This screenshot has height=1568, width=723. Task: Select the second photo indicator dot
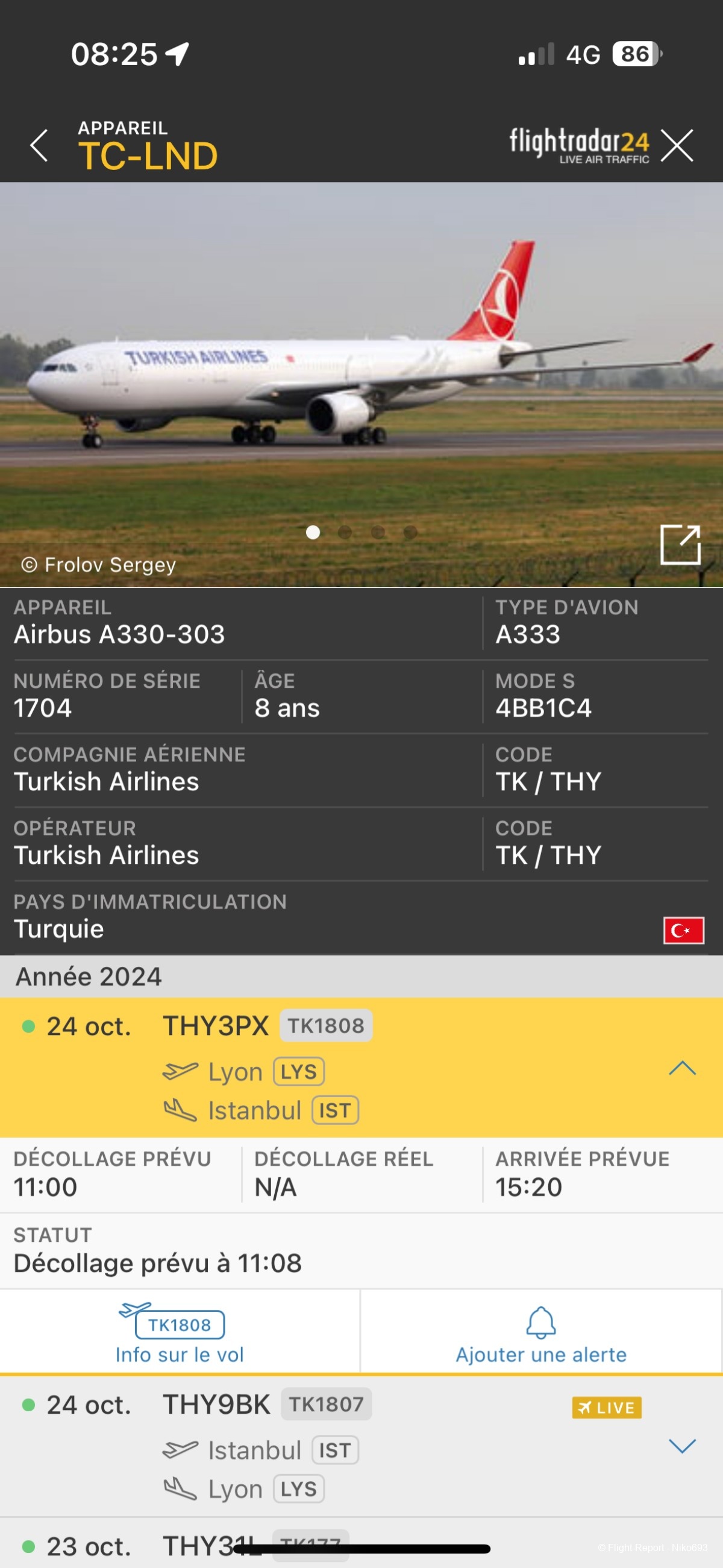coord(345,532)
